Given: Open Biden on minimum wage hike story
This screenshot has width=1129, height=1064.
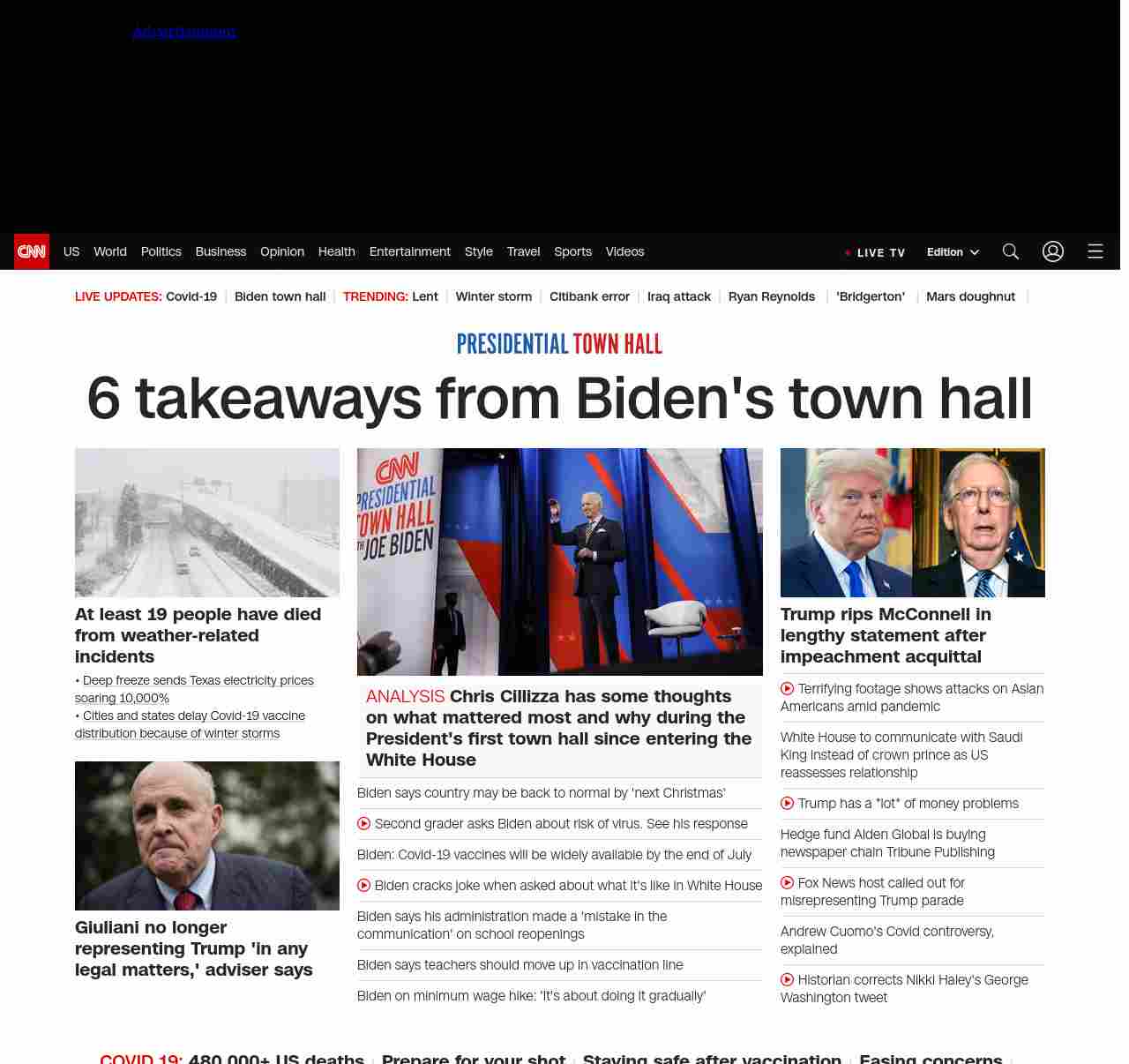Looking at the screenshot, I should pyautogui.click(x=531, y=996).
